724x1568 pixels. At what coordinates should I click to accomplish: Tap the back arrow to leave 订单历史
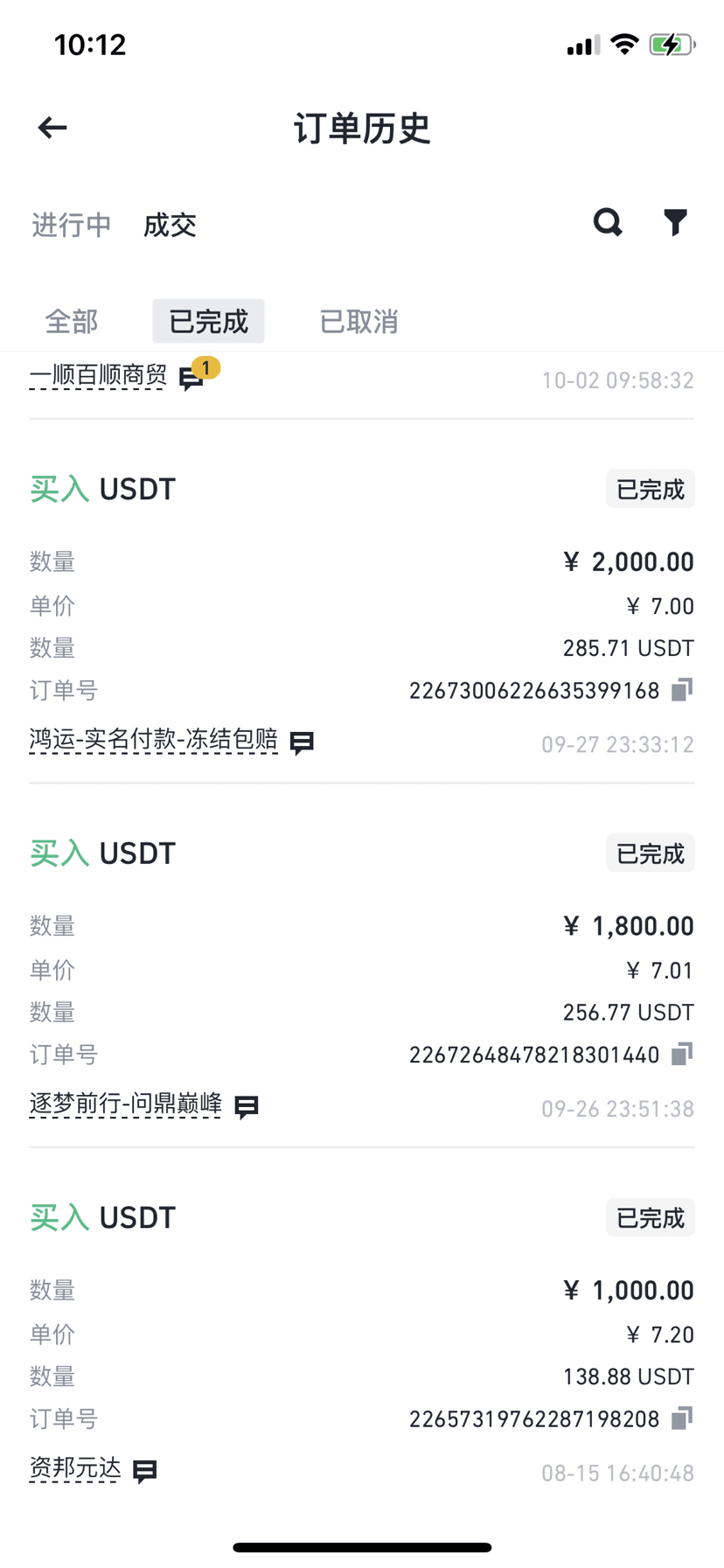pyautogui.click(x=52, y=128)
